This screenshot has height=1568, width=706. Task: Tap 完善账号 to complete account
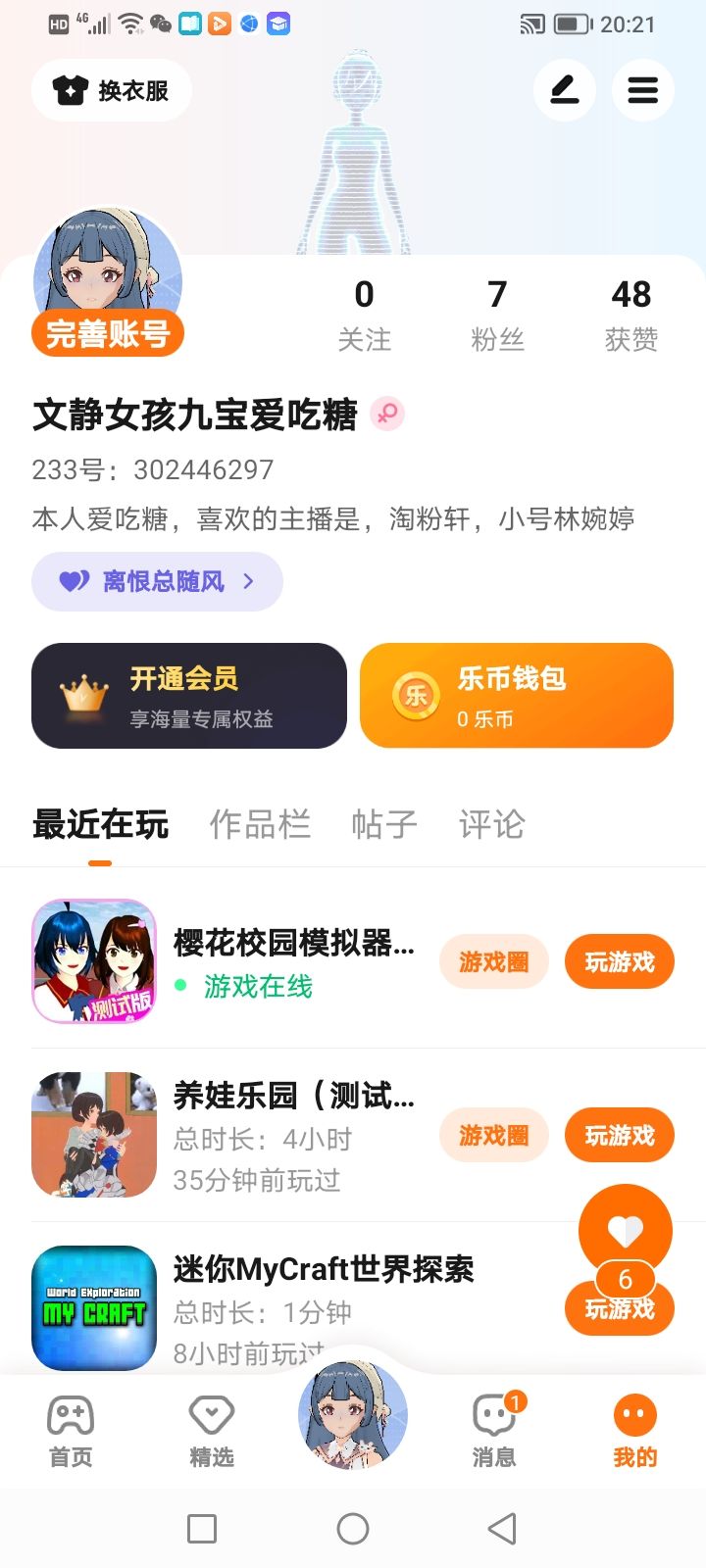click(108, 334)
